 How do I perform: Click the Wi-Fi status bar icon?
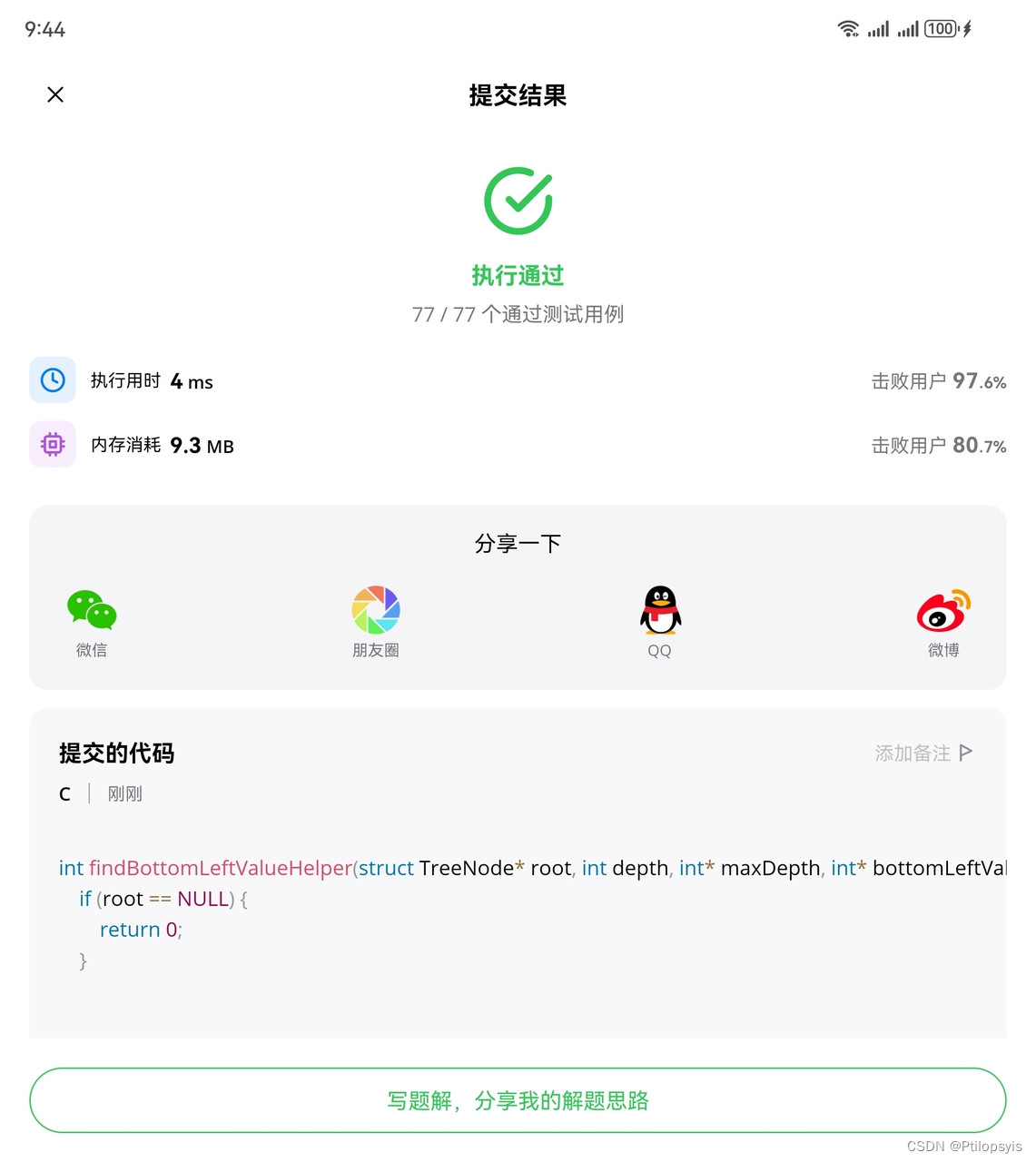click(848, 28)
